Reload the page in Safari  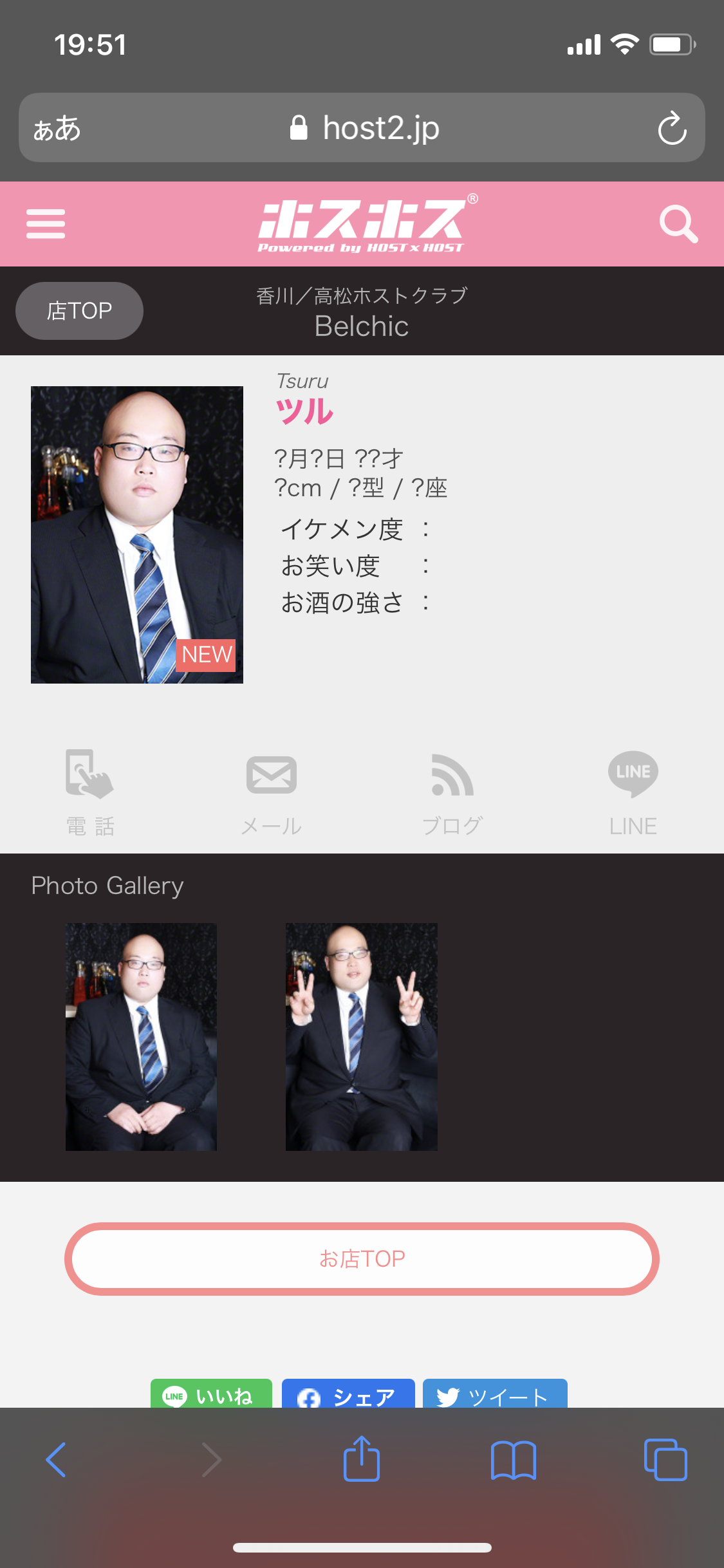(x=672, y=128)
